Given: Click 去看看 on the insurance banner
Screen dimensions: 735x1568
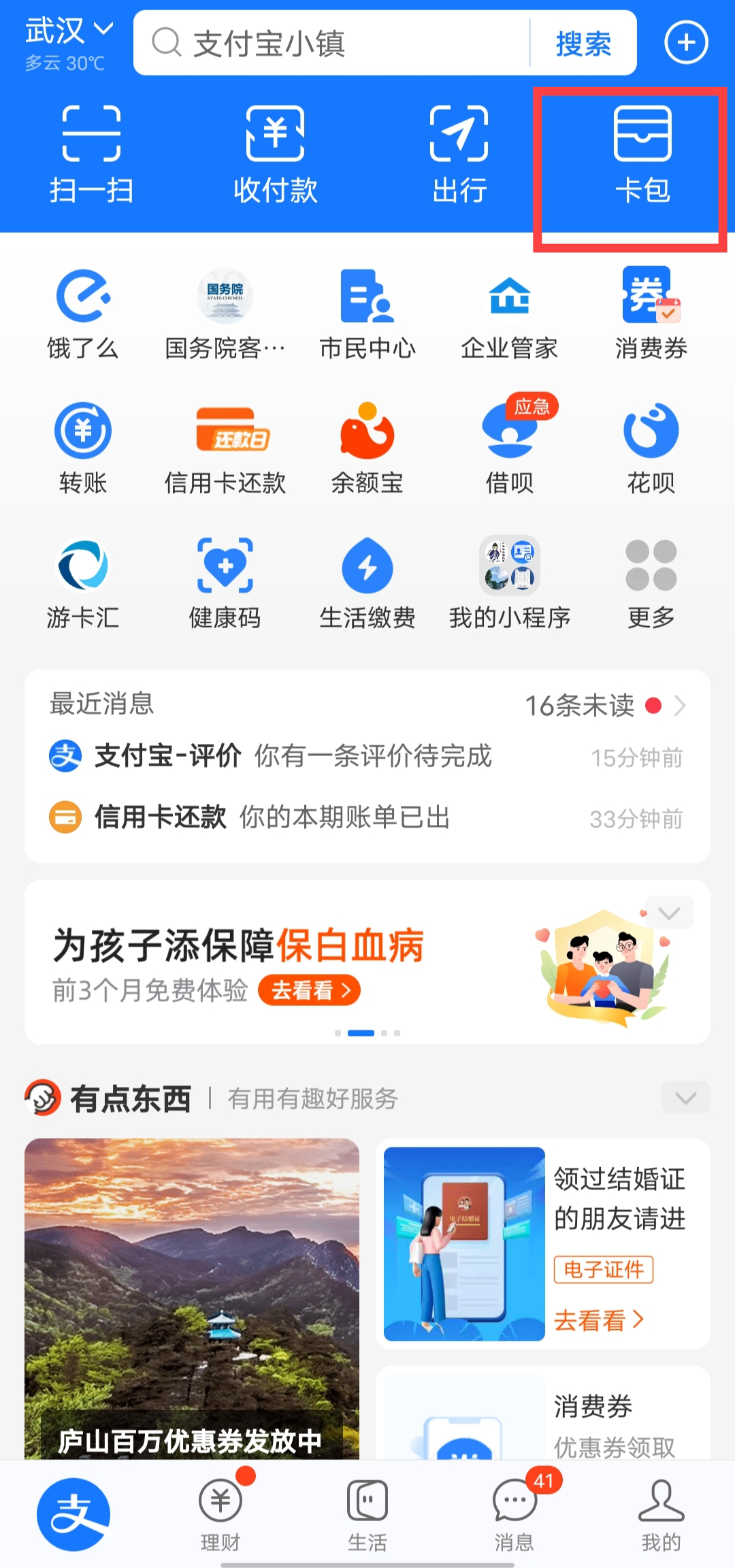Looking at the screenshot, I should click(309, 990).
